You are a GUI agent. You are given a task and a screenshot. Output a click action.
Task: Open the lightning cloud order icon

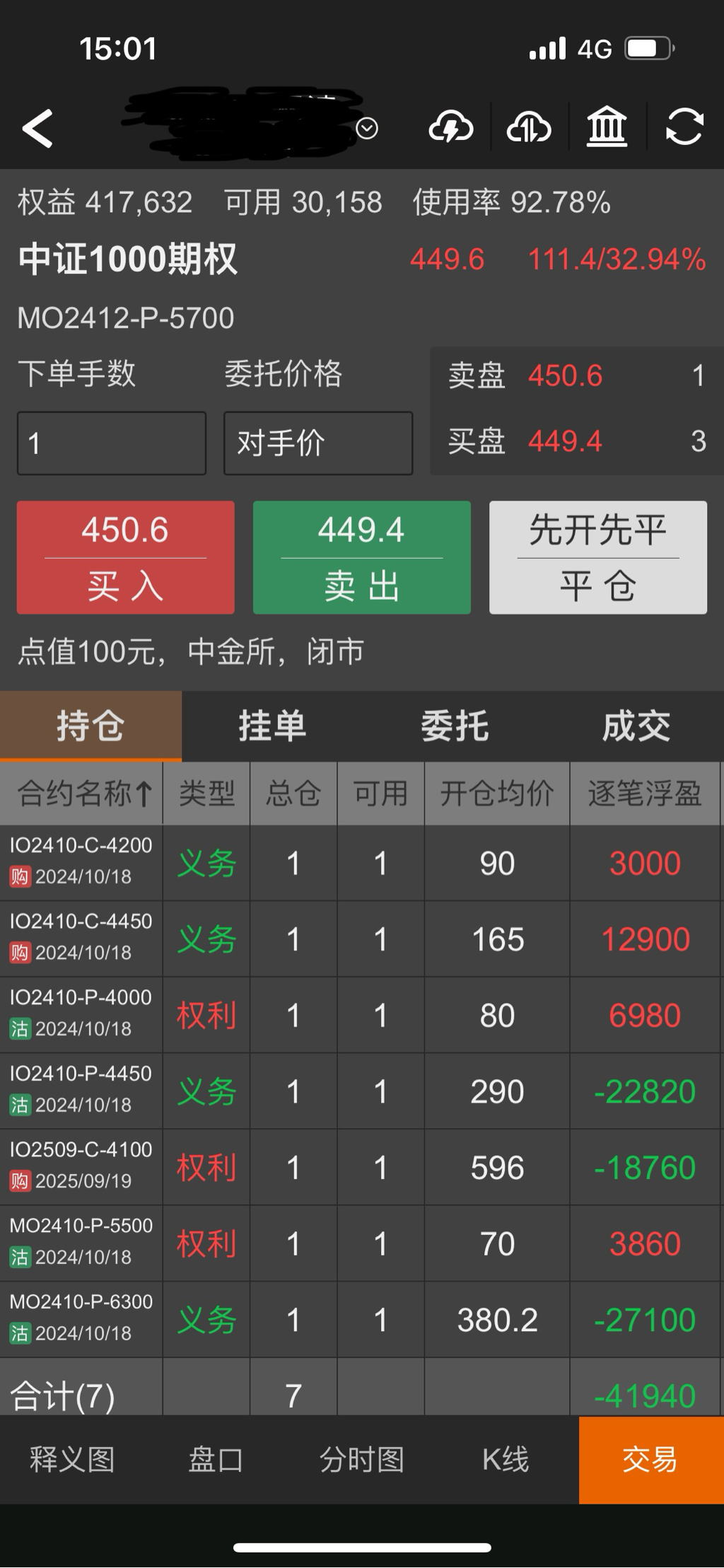click(x=451, y=127)
